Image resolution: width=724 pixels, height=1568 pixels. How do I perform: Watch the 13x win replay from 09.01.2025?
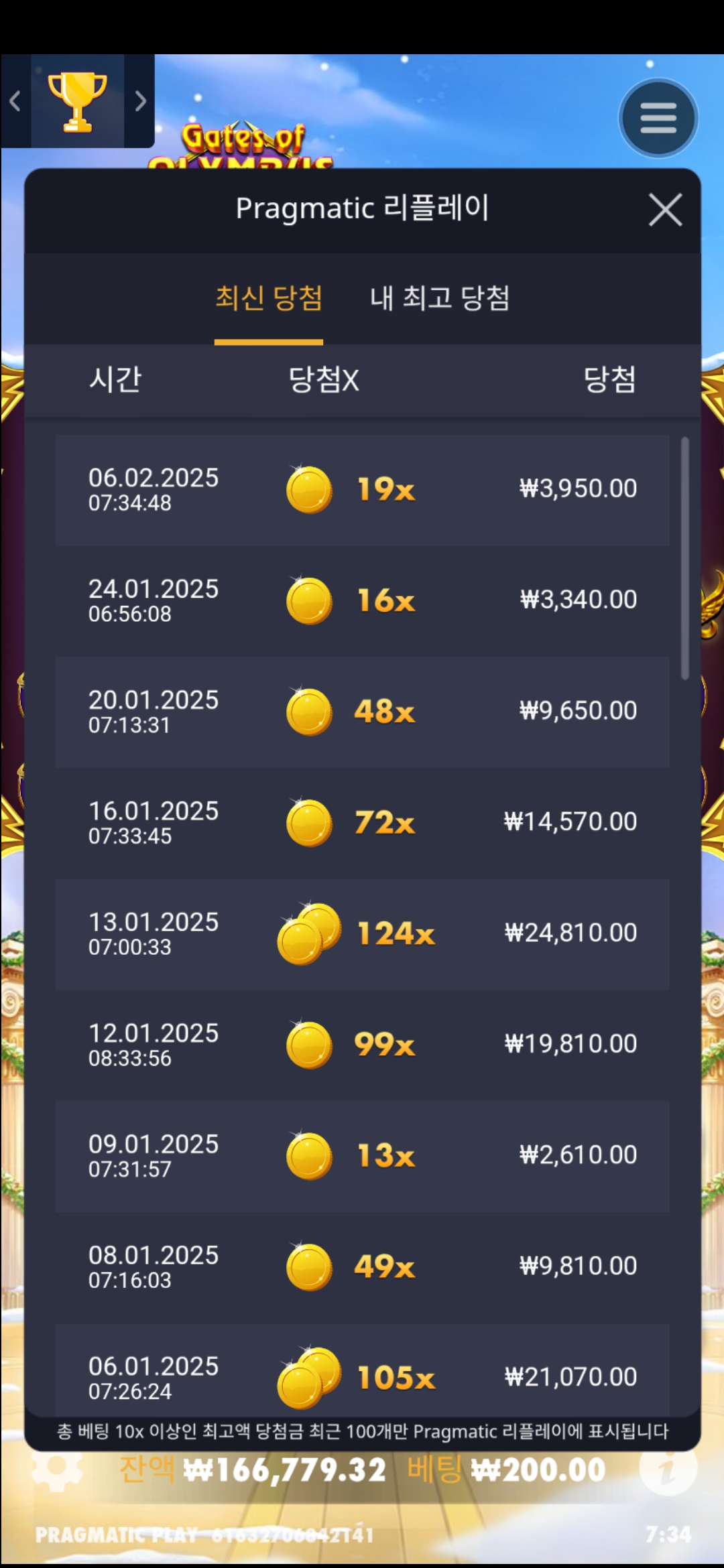point(362,1156)
